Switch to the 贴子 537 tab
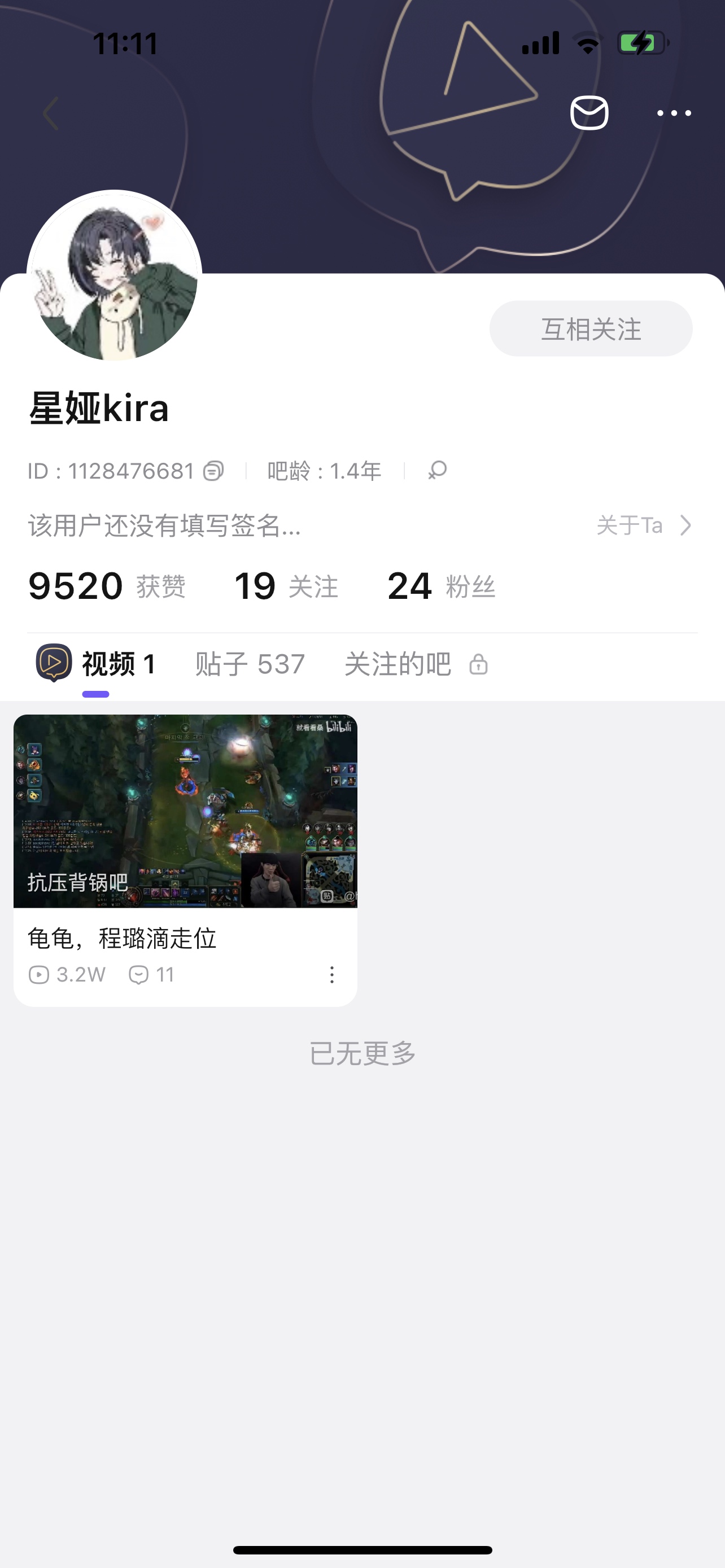Screen dimensions: 725x1568 pos(250,664)
